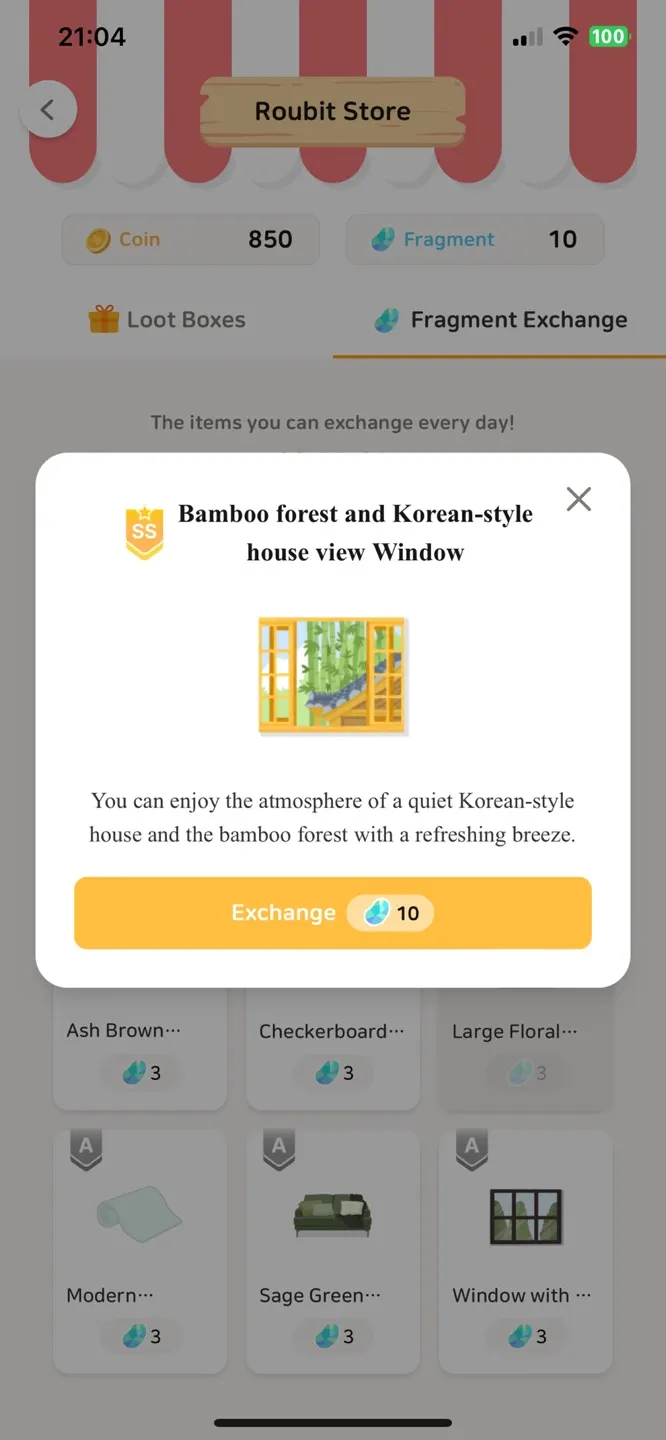Close the Bamboo forest window dialog
Image resolution: width=666 pixels, height=1440 pixels.
[x=578, y=499]
